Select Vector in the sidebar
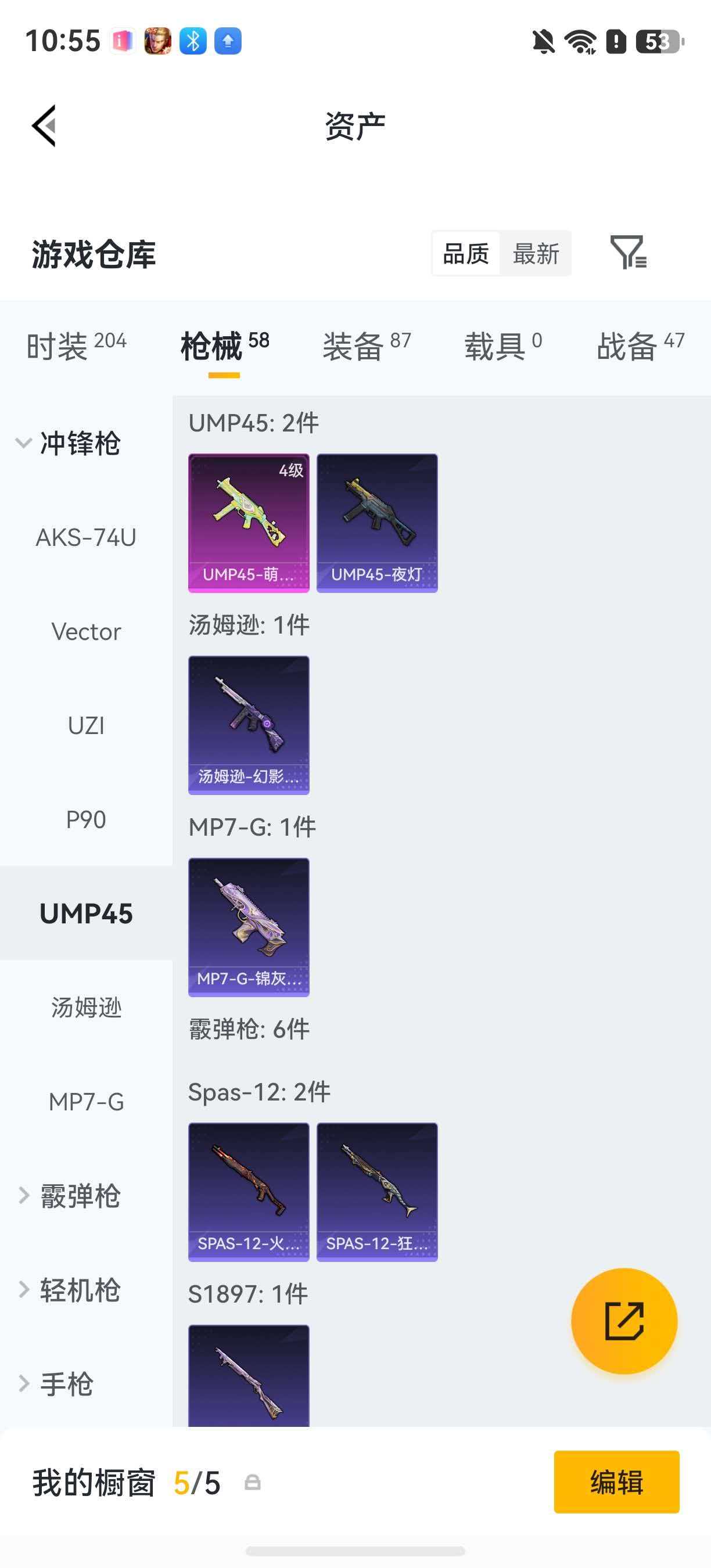This screenshot has height=1568, width=711. pos(86,632)
